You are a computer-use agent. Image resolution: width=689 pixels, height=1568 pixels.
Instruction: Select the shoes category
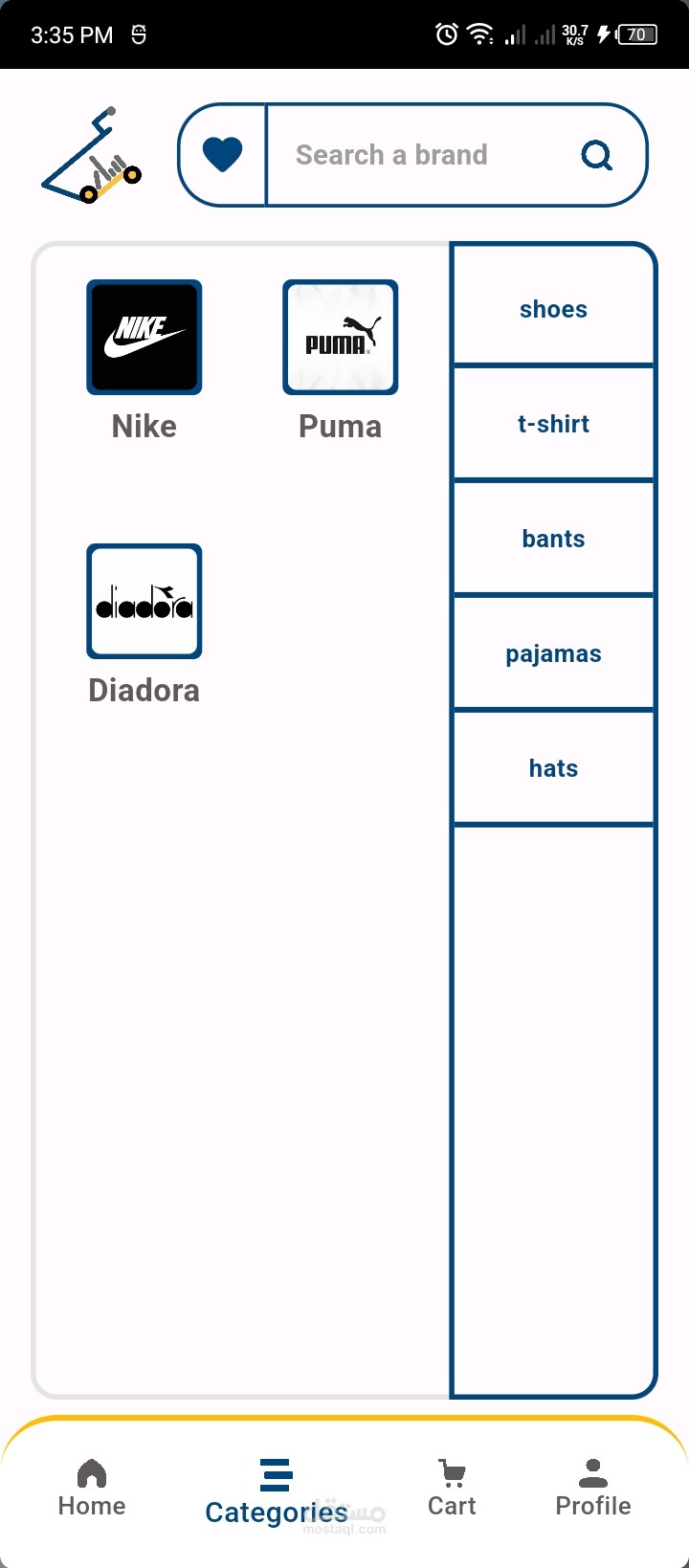[553, 309]
